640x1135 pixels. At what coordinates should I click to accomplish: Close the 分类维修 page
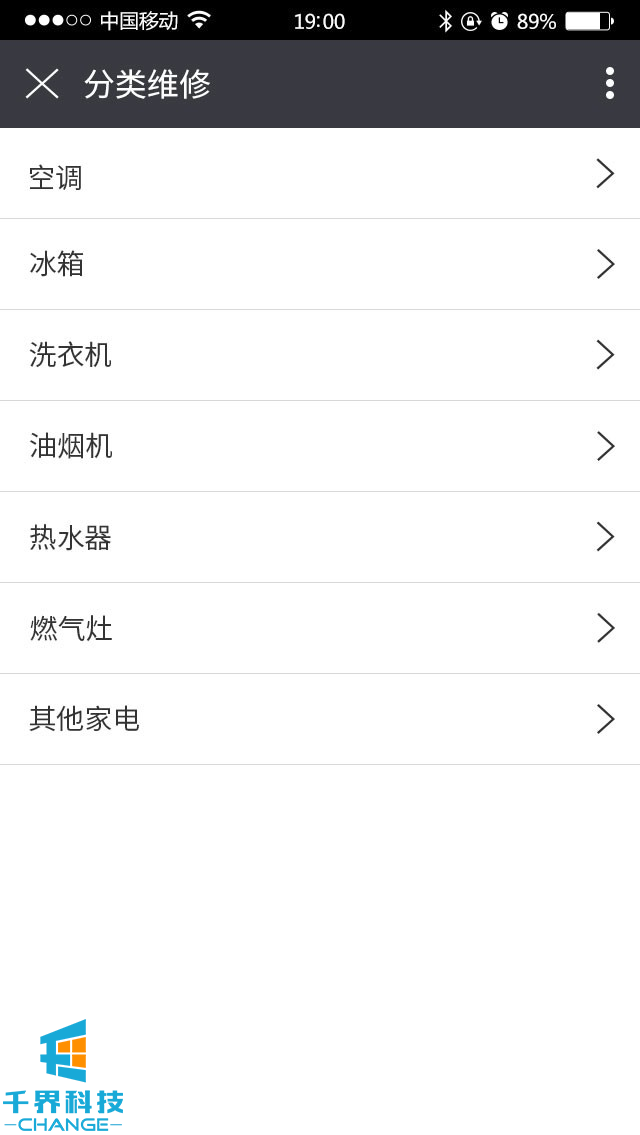42,84
